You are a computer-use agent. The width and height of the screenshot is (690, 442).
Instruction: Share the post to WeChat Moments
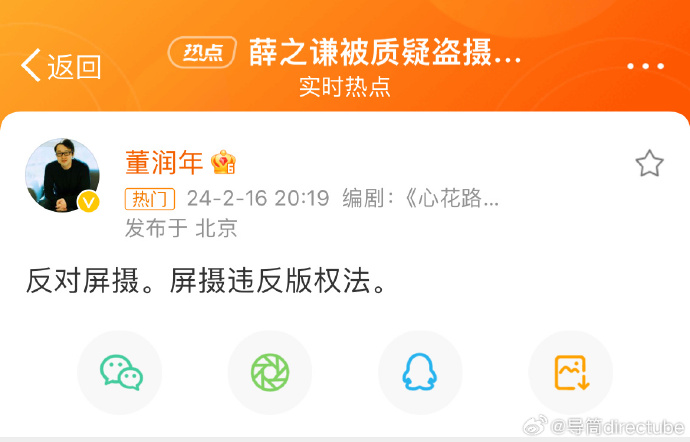click(270, 373)
